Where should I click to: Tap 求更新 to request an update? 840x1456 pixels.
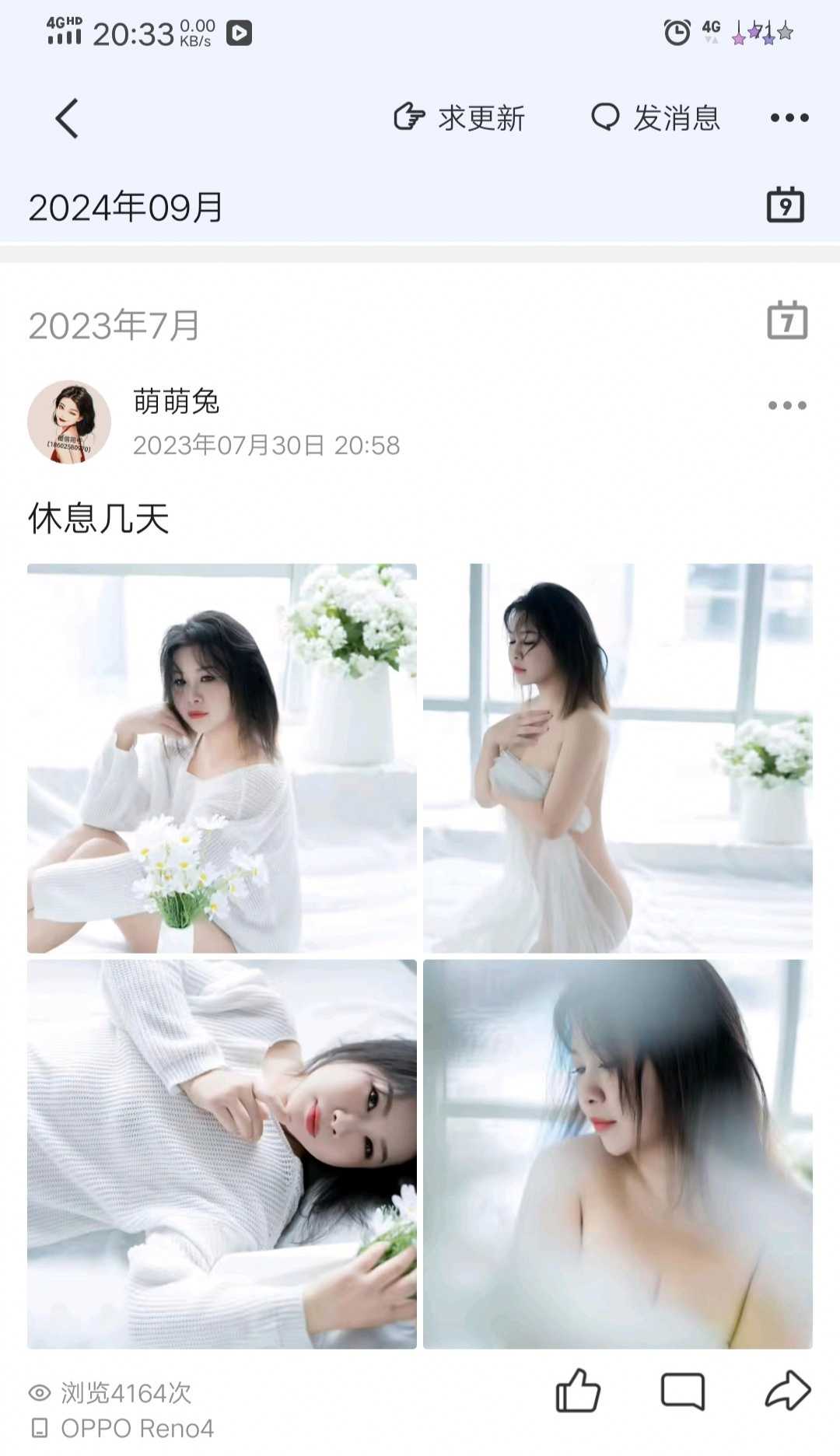[x=460, y=118]
